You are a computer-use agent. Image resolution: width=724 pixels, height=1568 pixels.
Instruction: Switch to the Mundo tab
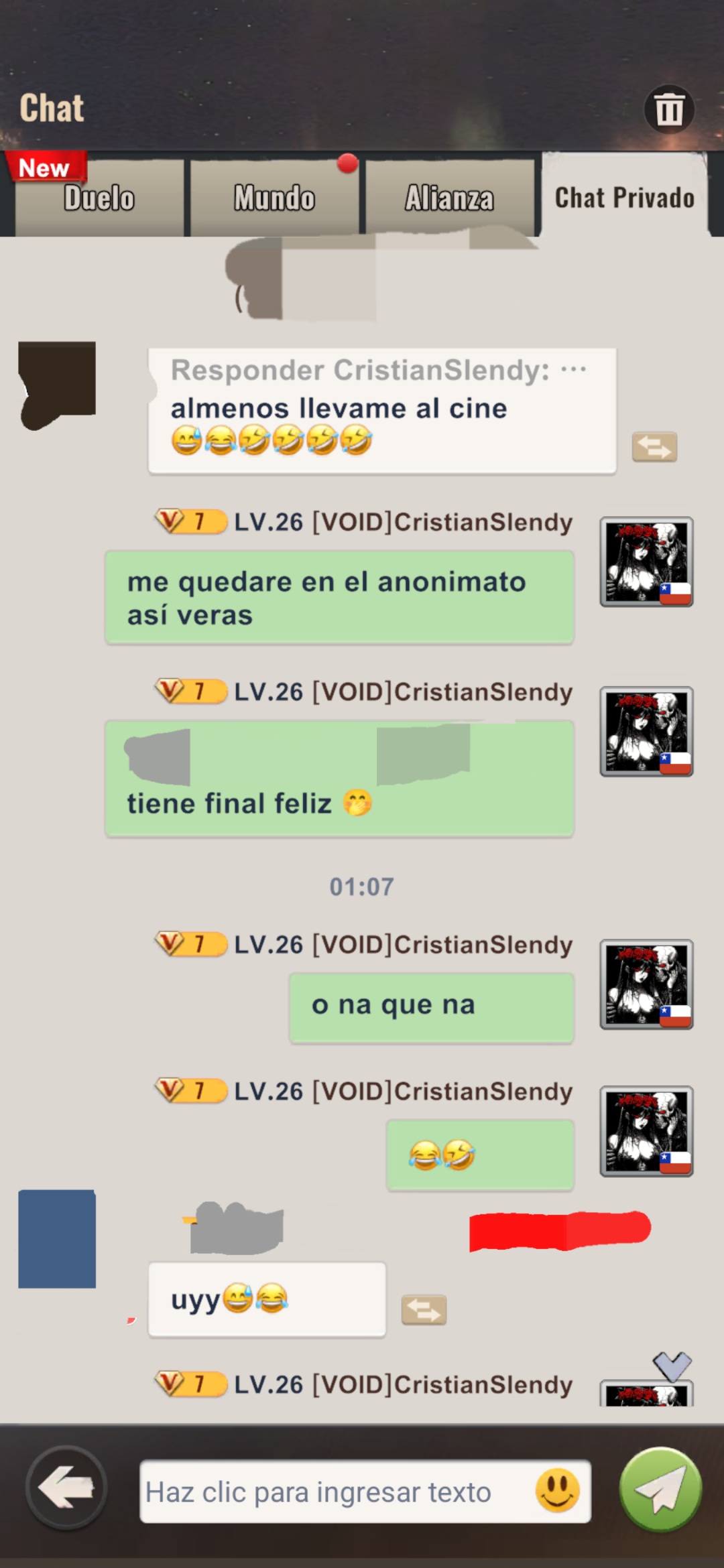point(274,198)
